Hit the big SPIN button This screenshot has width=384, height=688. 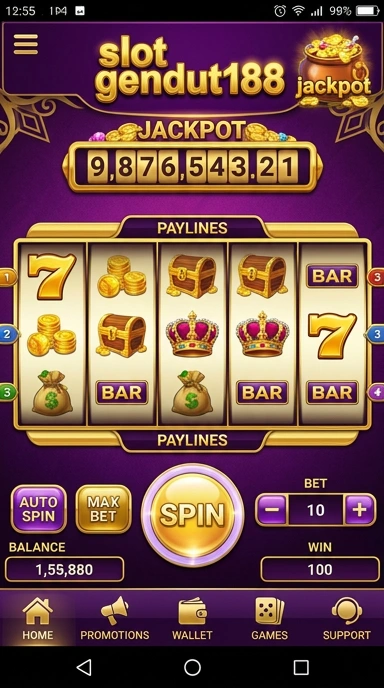(x=192, y=514)
